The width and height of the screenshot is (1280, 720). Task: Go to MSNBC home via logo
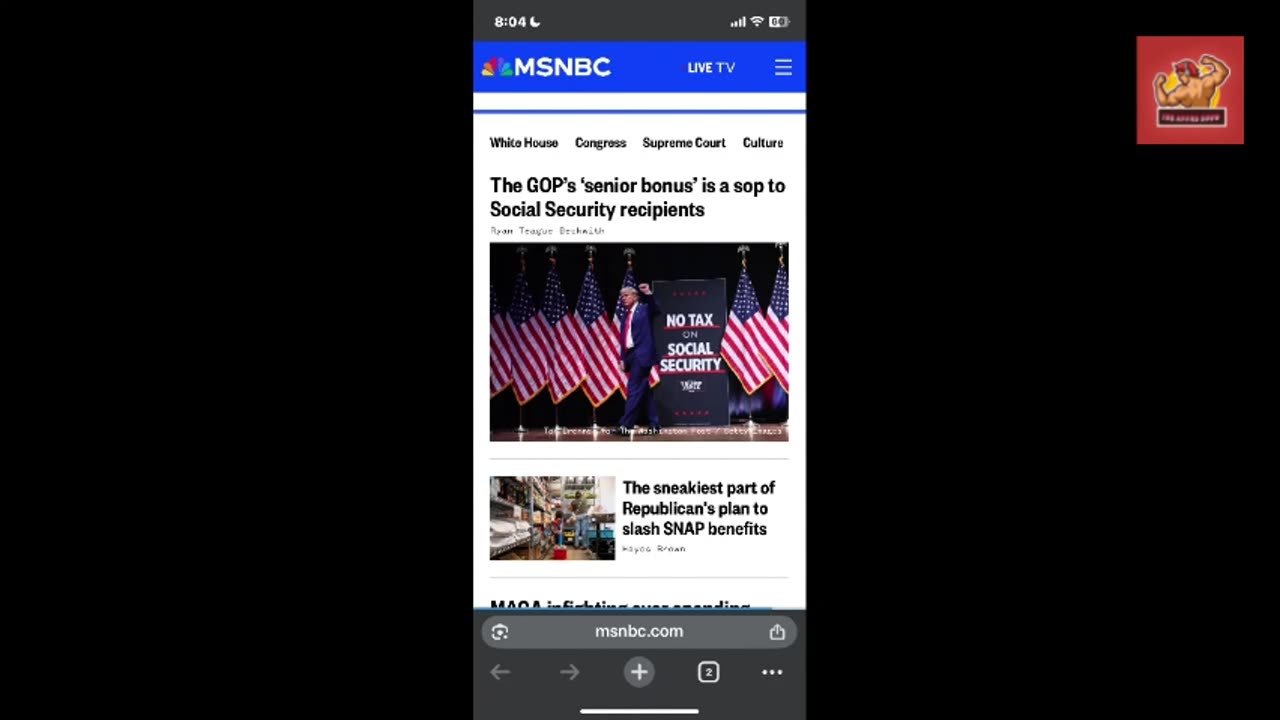tap(546, 67)
